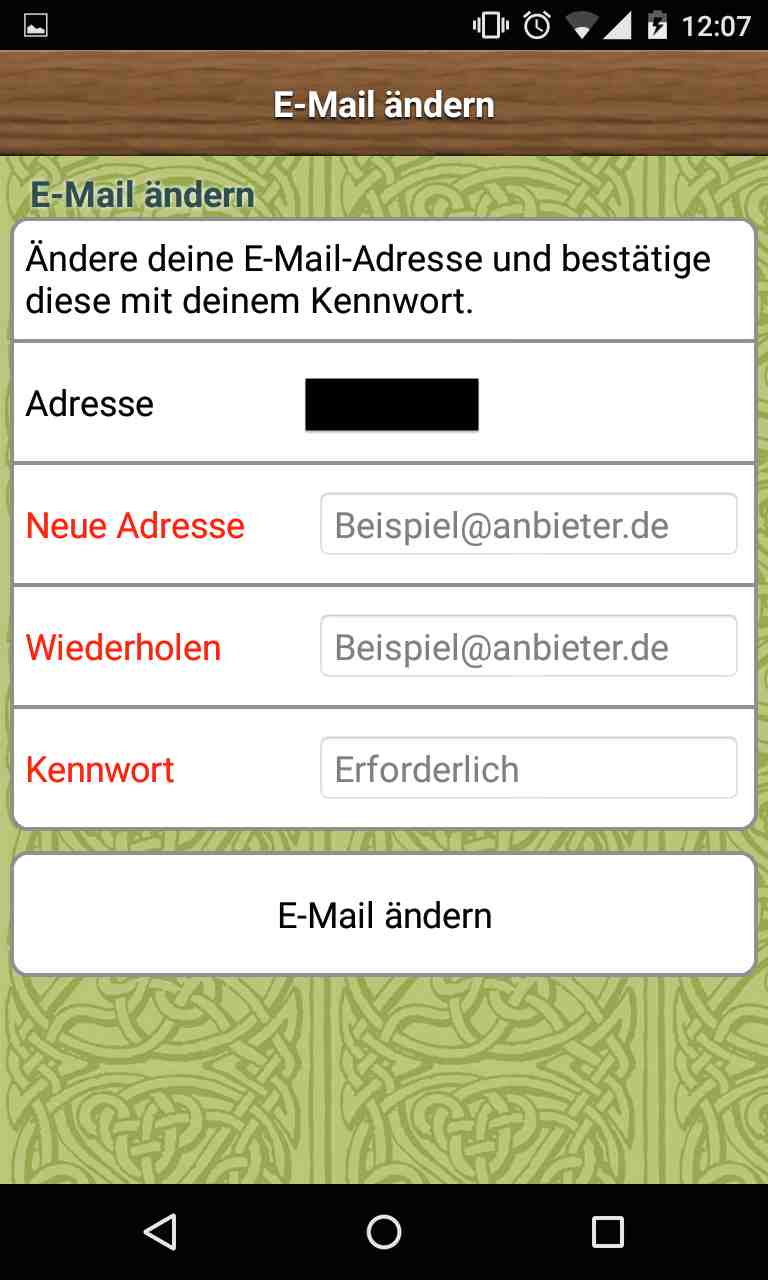Focus the Wiederholen email field
This screenshot has width=768, height=1280.
[528, 646]
